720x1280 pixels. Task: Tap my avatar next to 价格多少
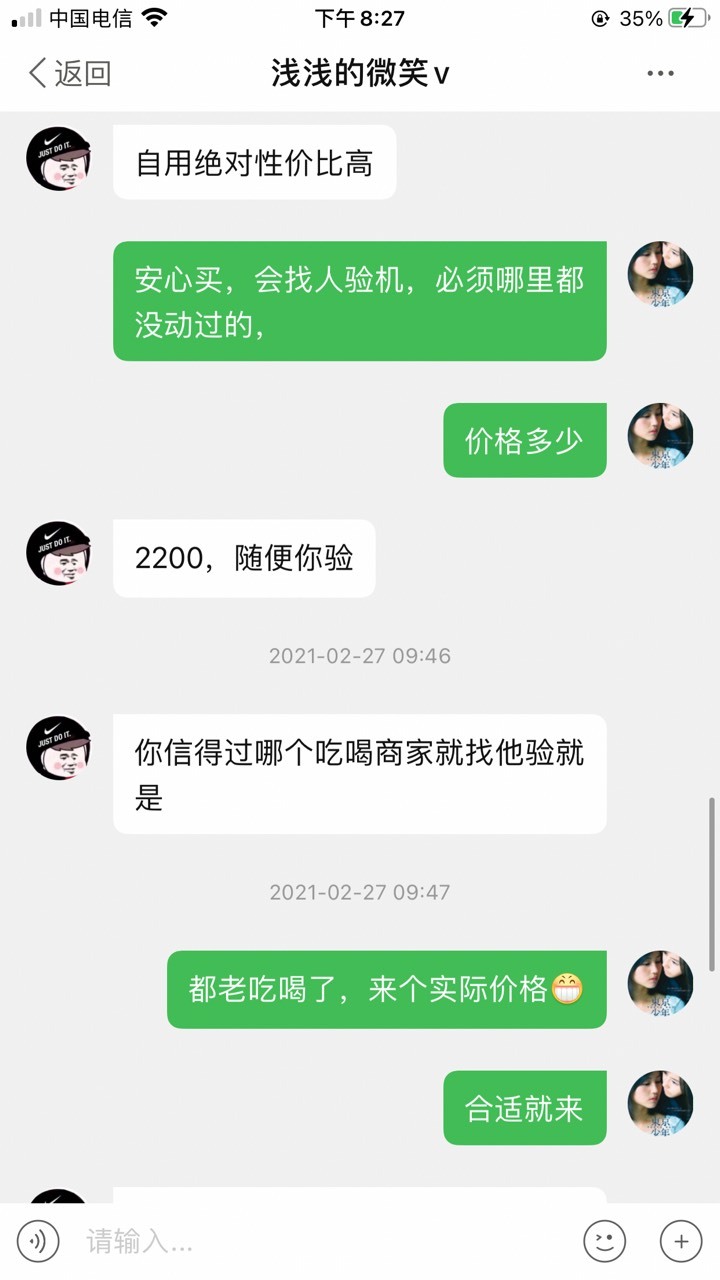pyautogui.click(x=660, y=437)
